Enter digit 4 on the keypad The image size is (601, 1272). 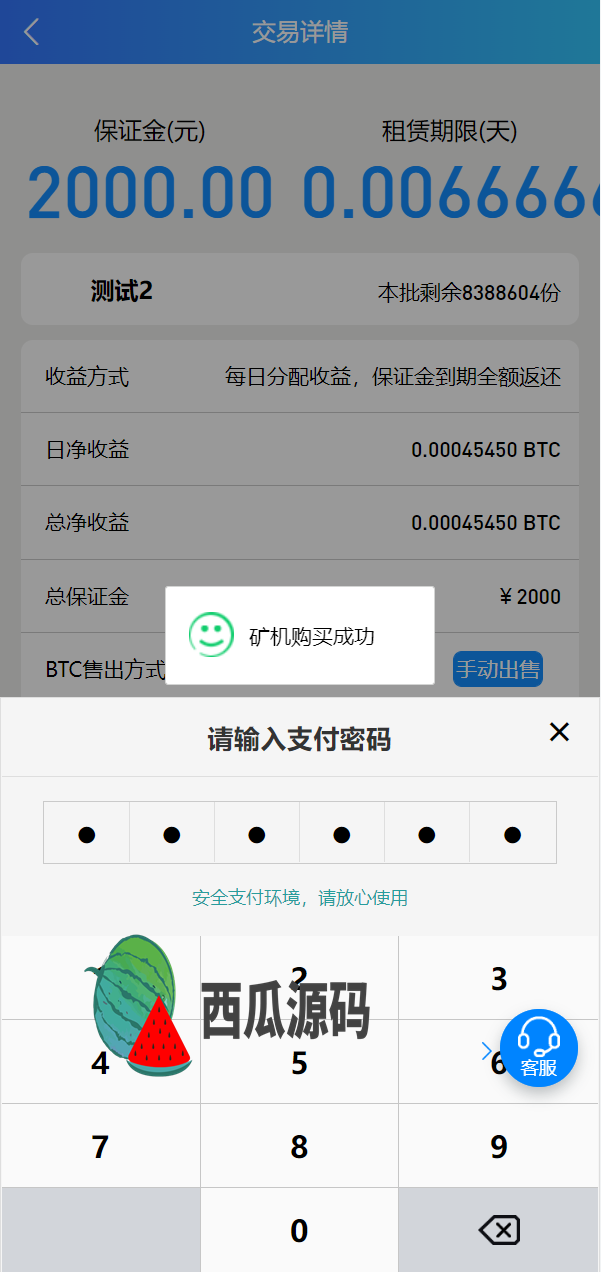pos(100,1062)
